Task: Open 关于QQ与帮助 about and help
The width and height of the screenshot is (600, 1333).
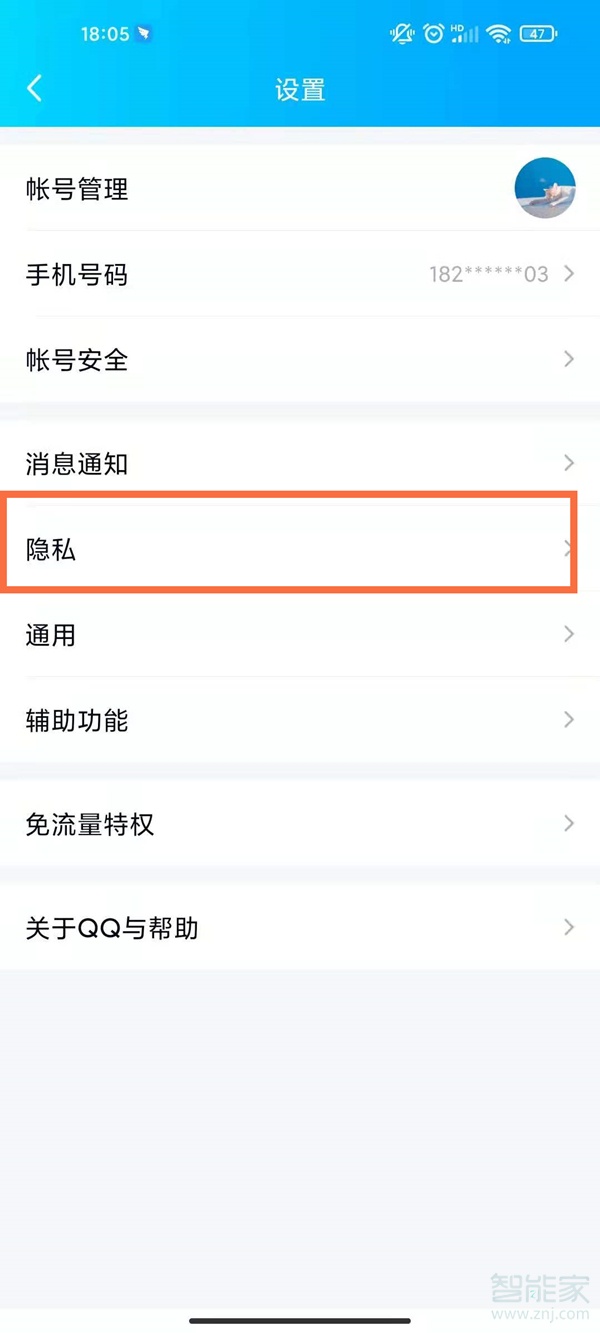Action: point(300,928)
